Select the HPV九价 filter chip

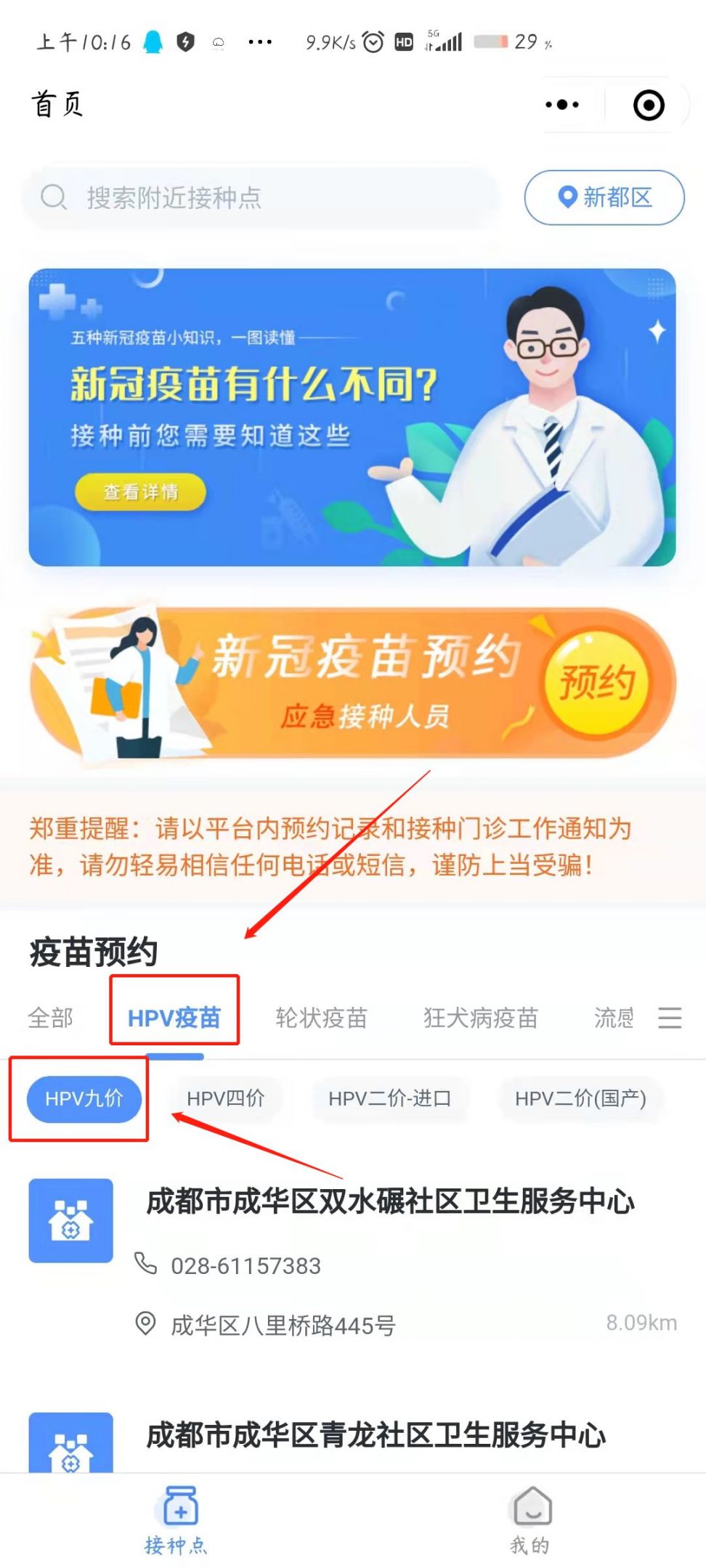coord(84,1098)
